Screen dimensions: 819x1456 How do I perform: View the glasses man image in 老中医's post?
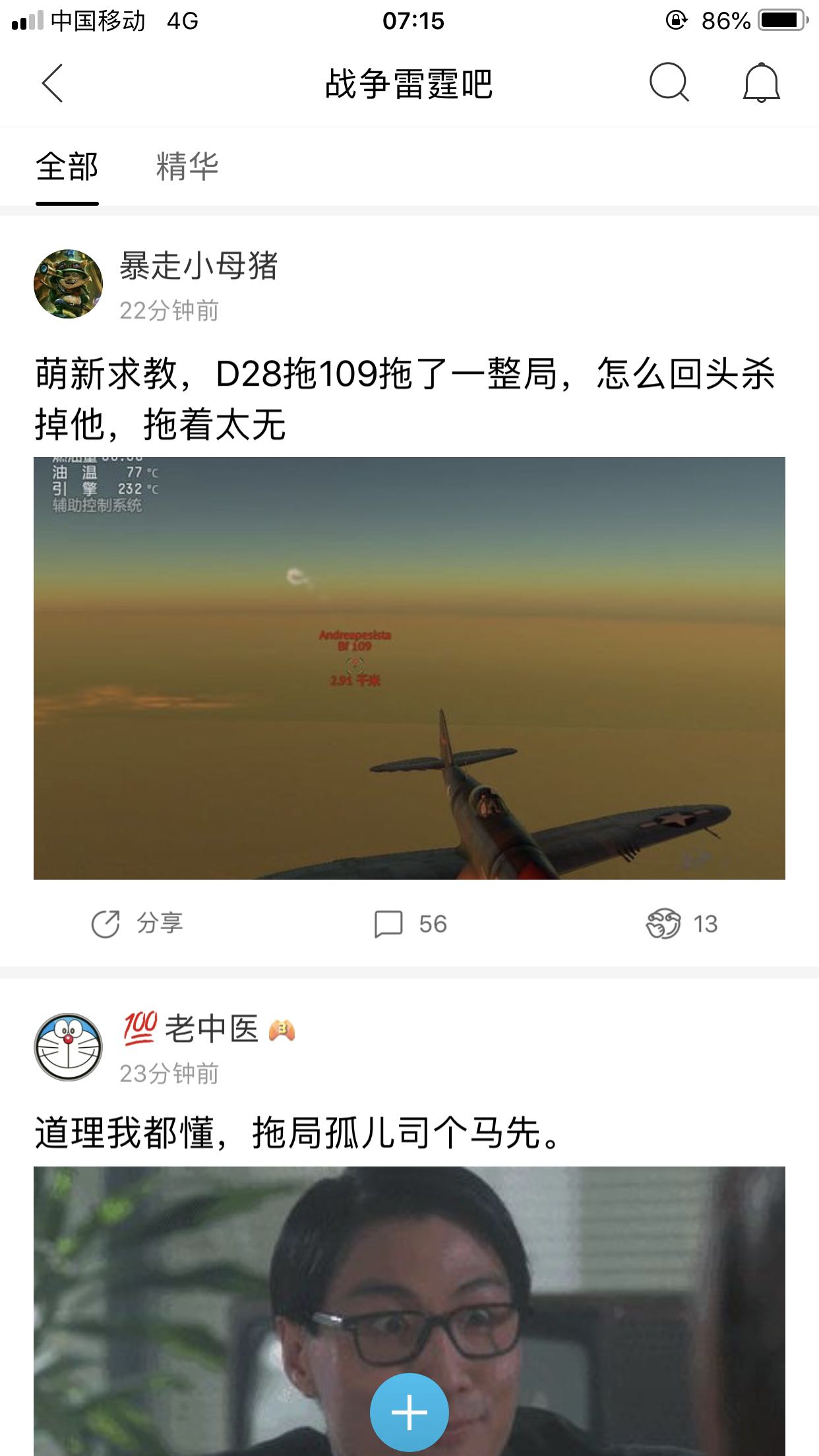click(409, 1311)
